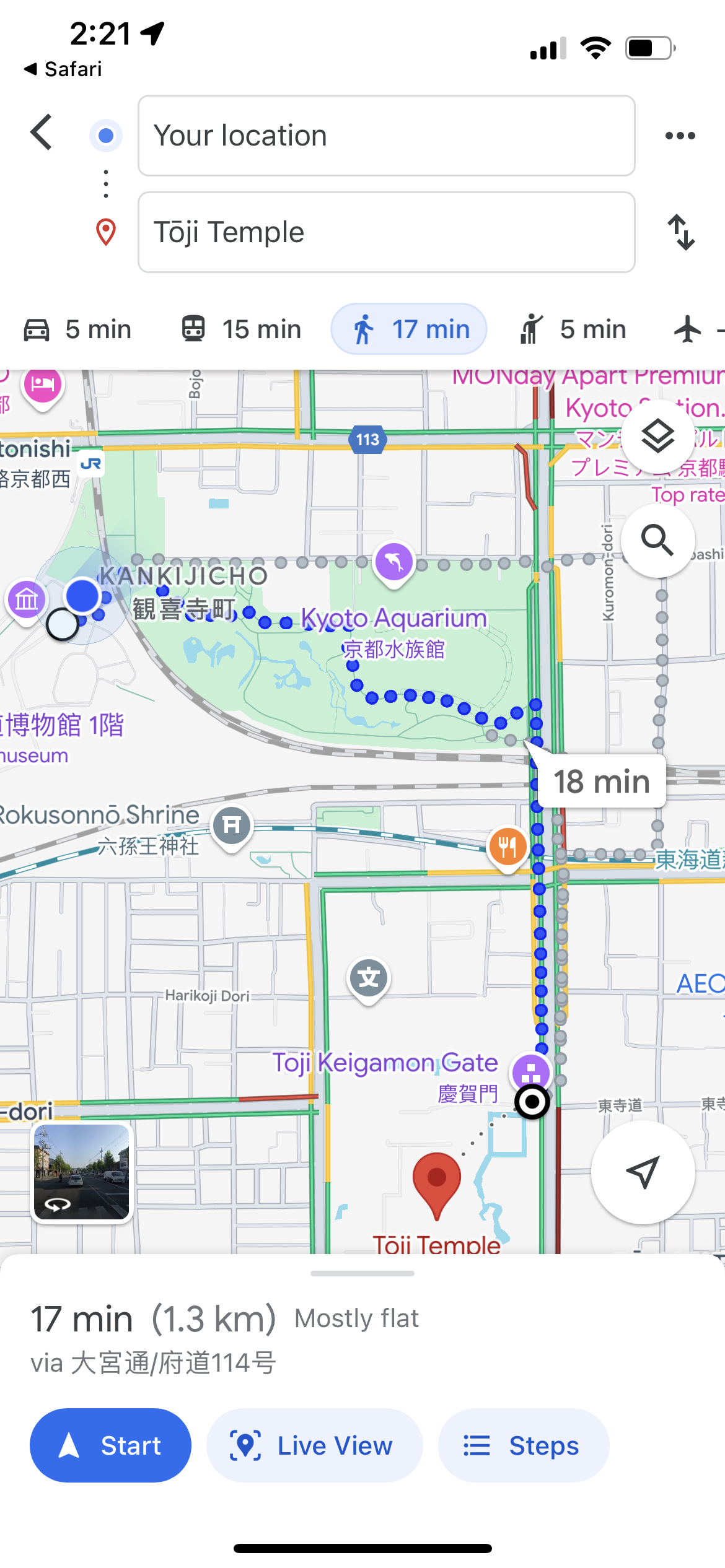Go back from directions screen

point(42,133)
